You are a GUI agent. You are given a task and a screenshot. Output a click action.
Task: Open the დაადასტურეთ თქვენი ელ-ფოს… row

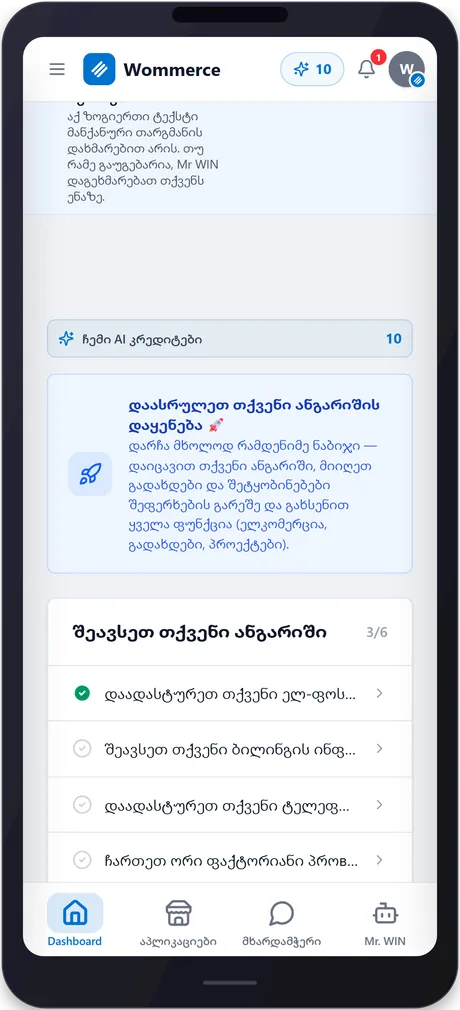click(x=230, y=693)
